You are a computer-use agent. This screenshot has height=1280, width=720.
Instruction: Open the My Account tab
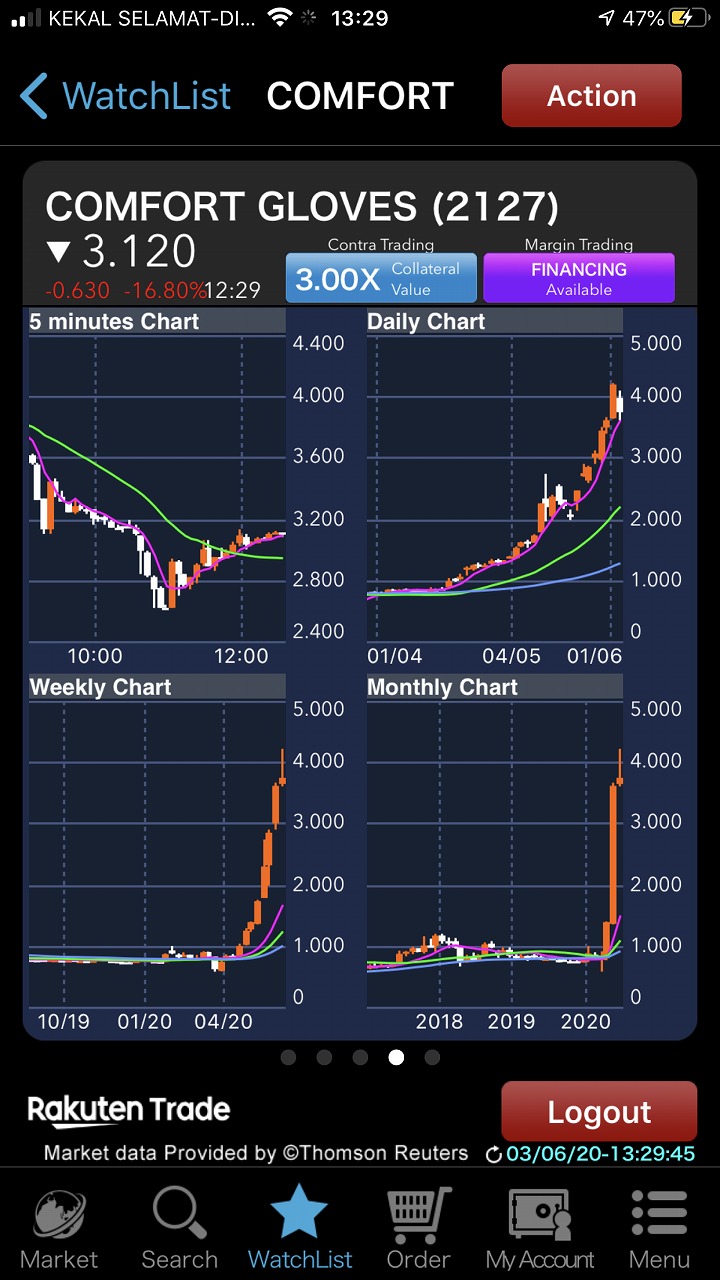tap(540, 1229)
